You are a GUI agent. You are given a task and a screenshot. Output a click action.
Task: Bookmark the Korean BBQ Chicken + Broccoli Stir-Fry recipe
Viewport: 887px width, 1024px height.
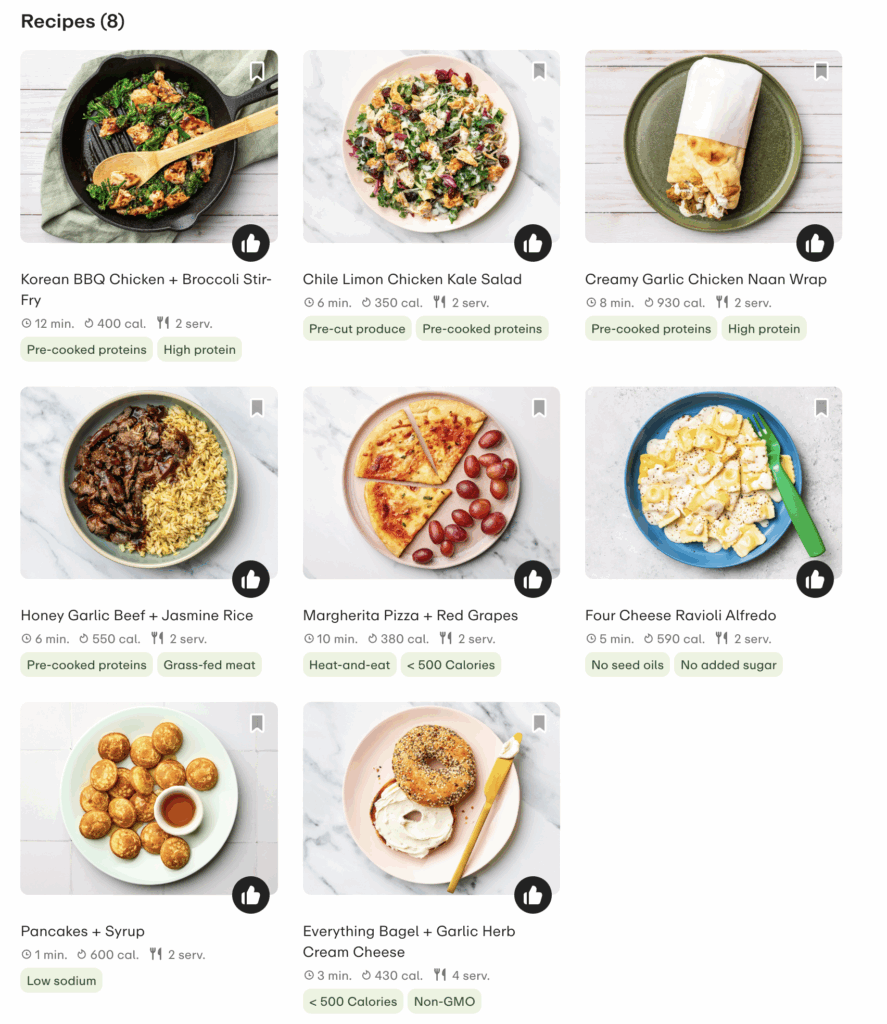(257, 71)
